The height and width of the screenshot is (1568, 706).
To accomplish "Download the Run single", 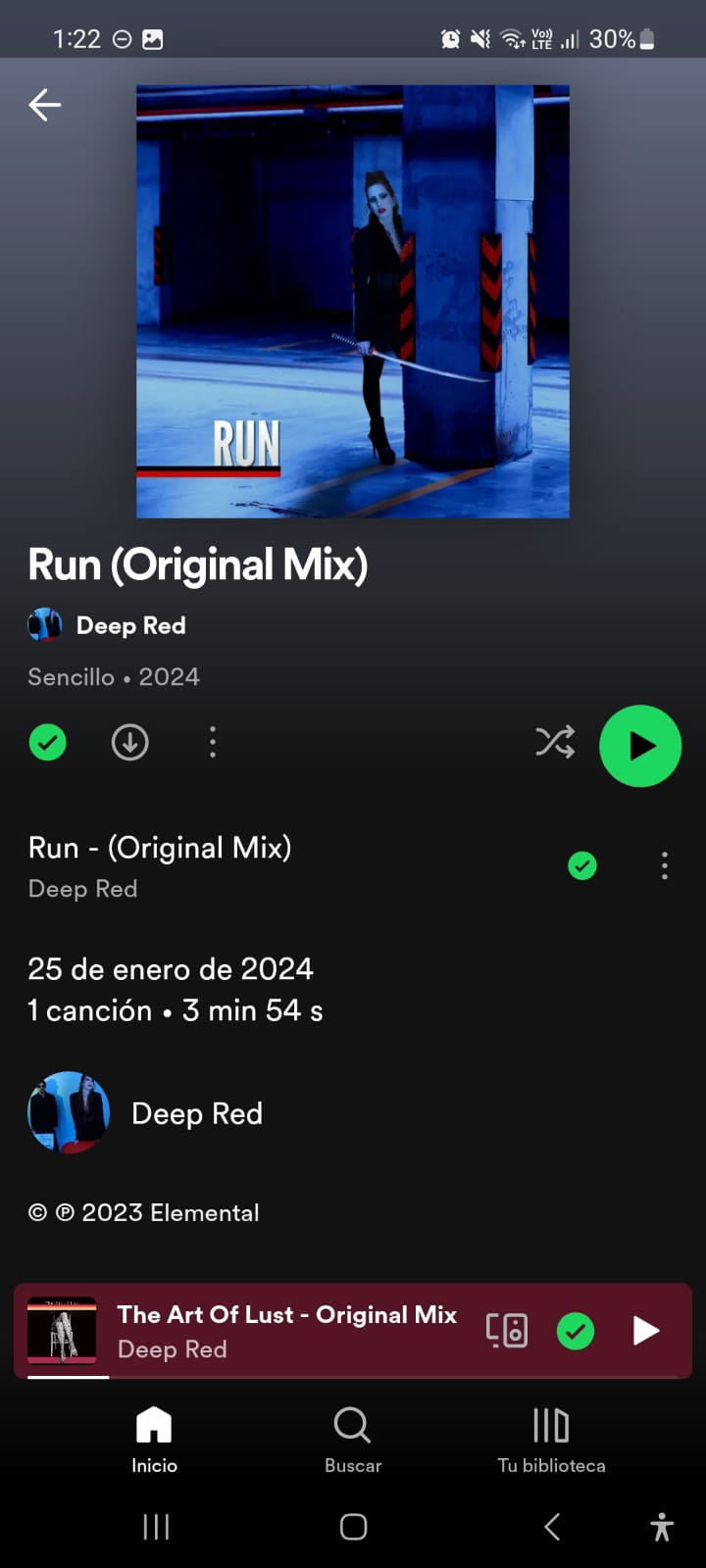I will click(x=129, y=743).
